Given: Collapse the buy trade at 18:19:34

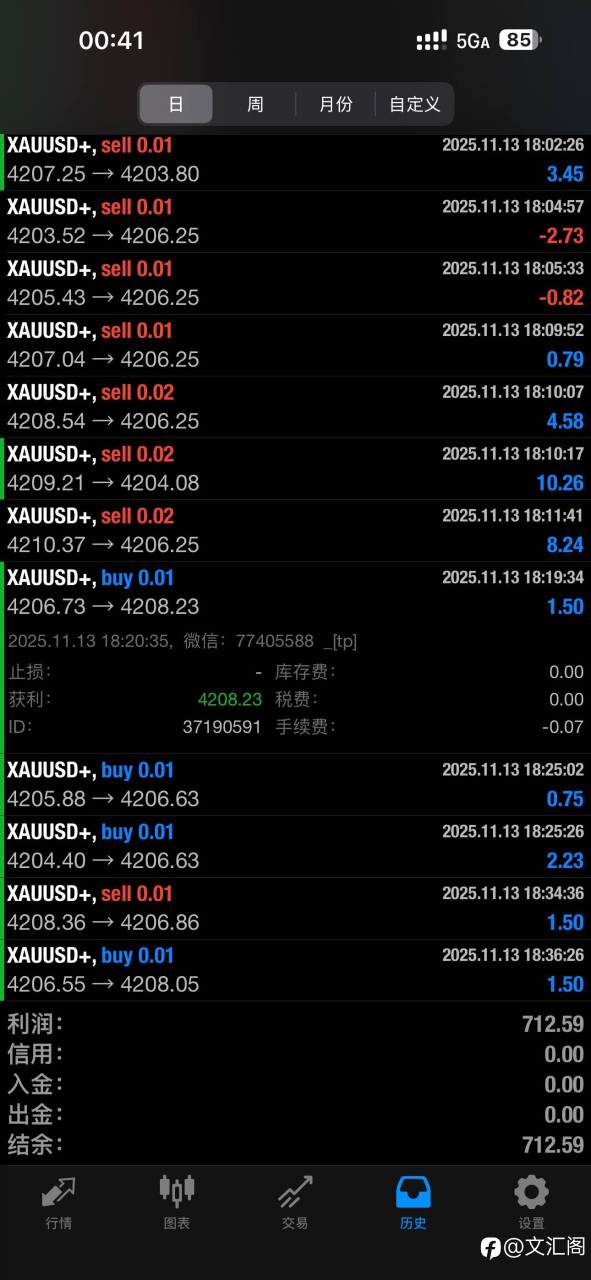Looking at the screenshot, I should tap(295, 592).
